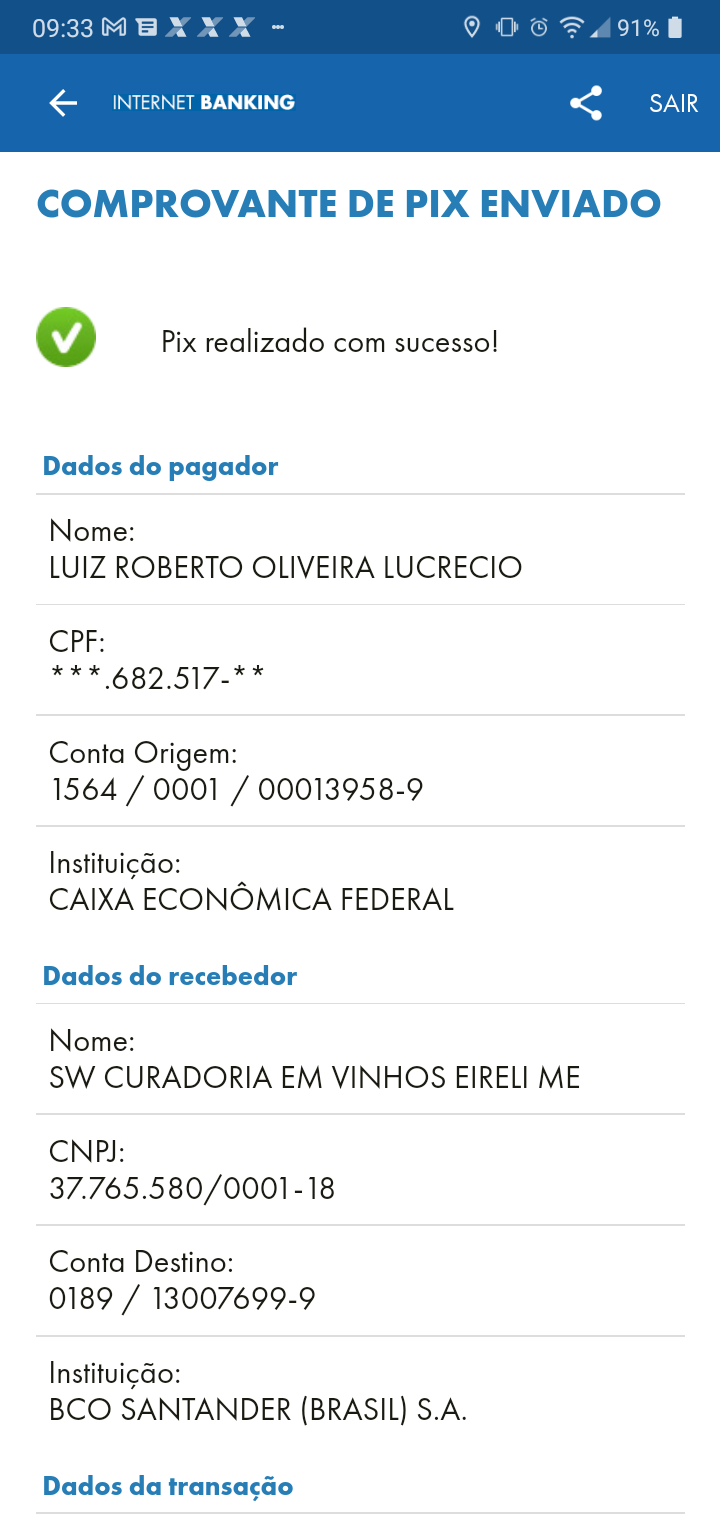Share the Pix receipt

point(586,103)
